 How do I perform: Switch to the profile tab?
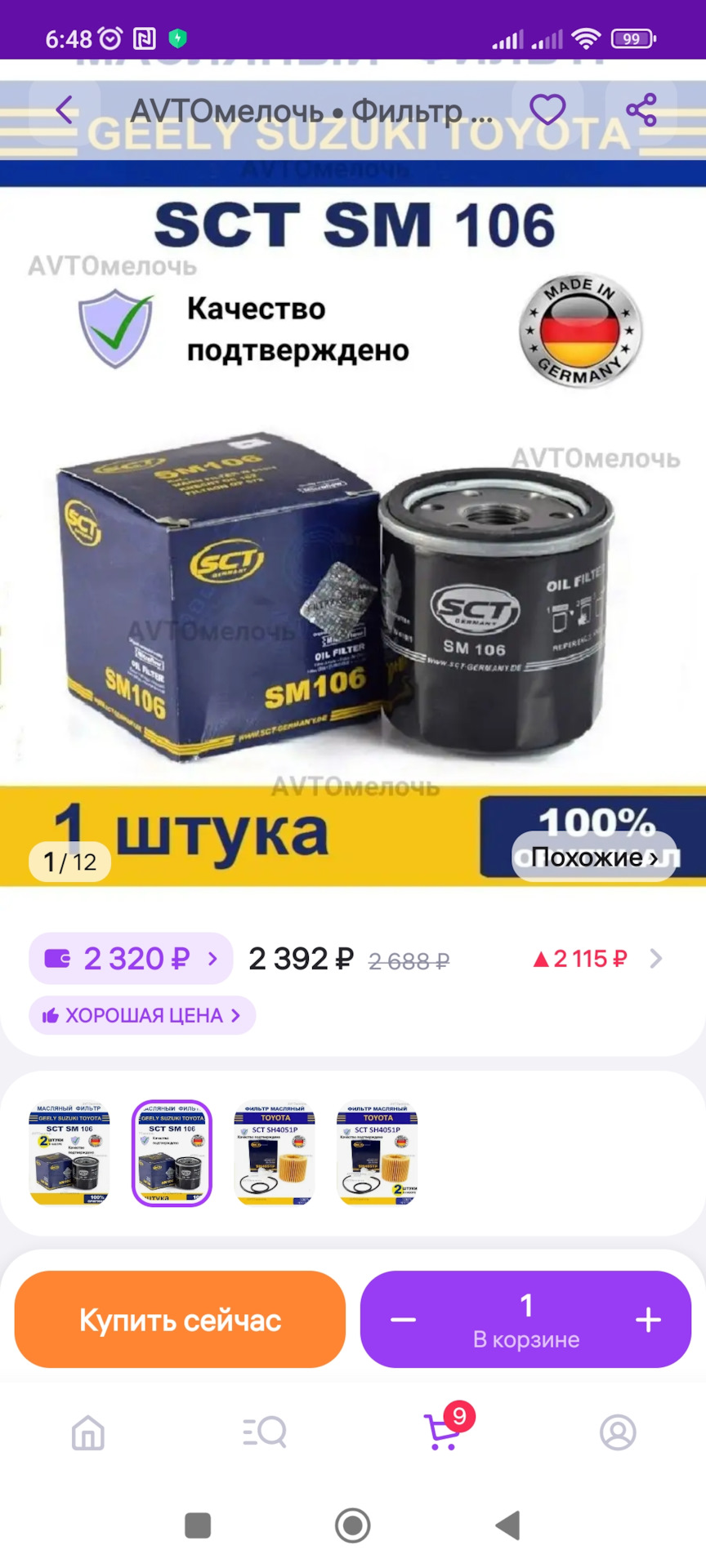click(x=618, y=1432)
